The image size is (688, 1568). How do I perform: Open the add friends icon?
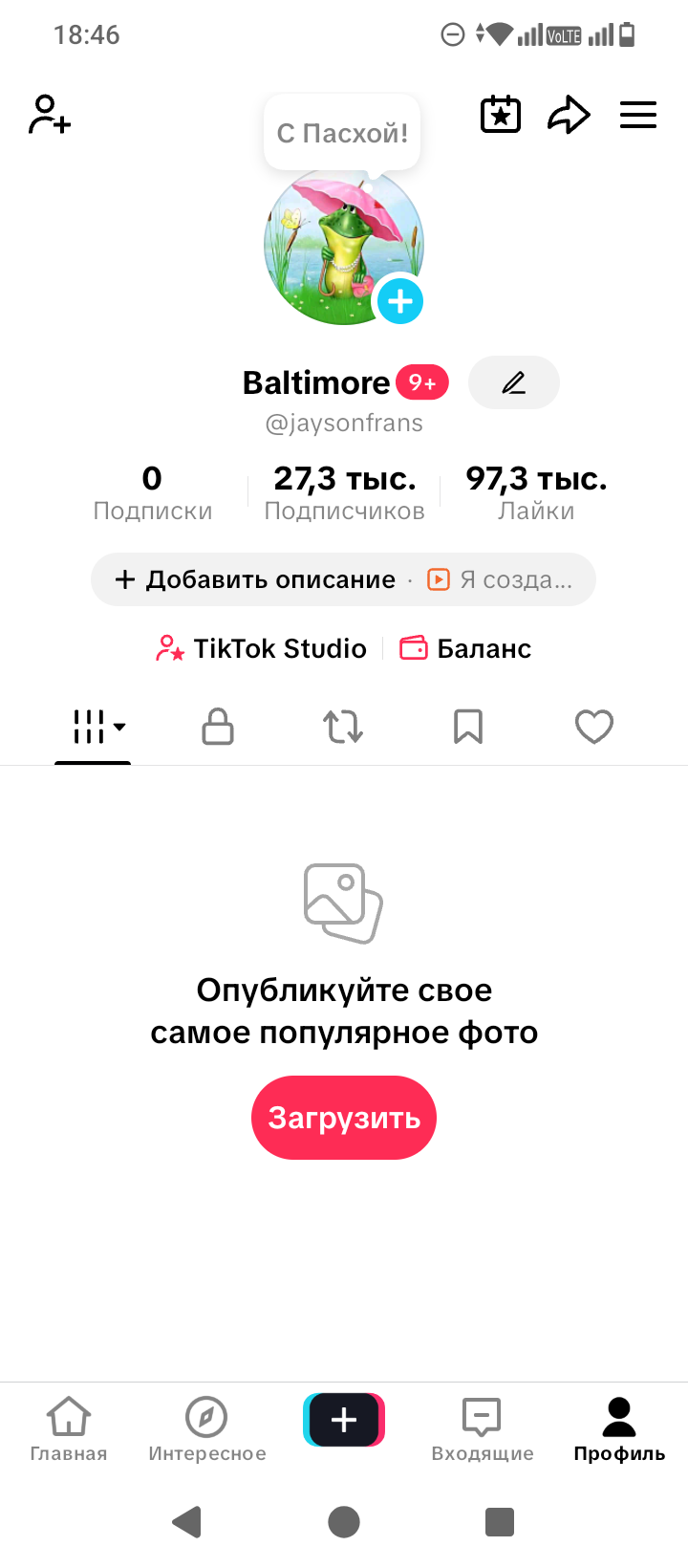(50, 115)
